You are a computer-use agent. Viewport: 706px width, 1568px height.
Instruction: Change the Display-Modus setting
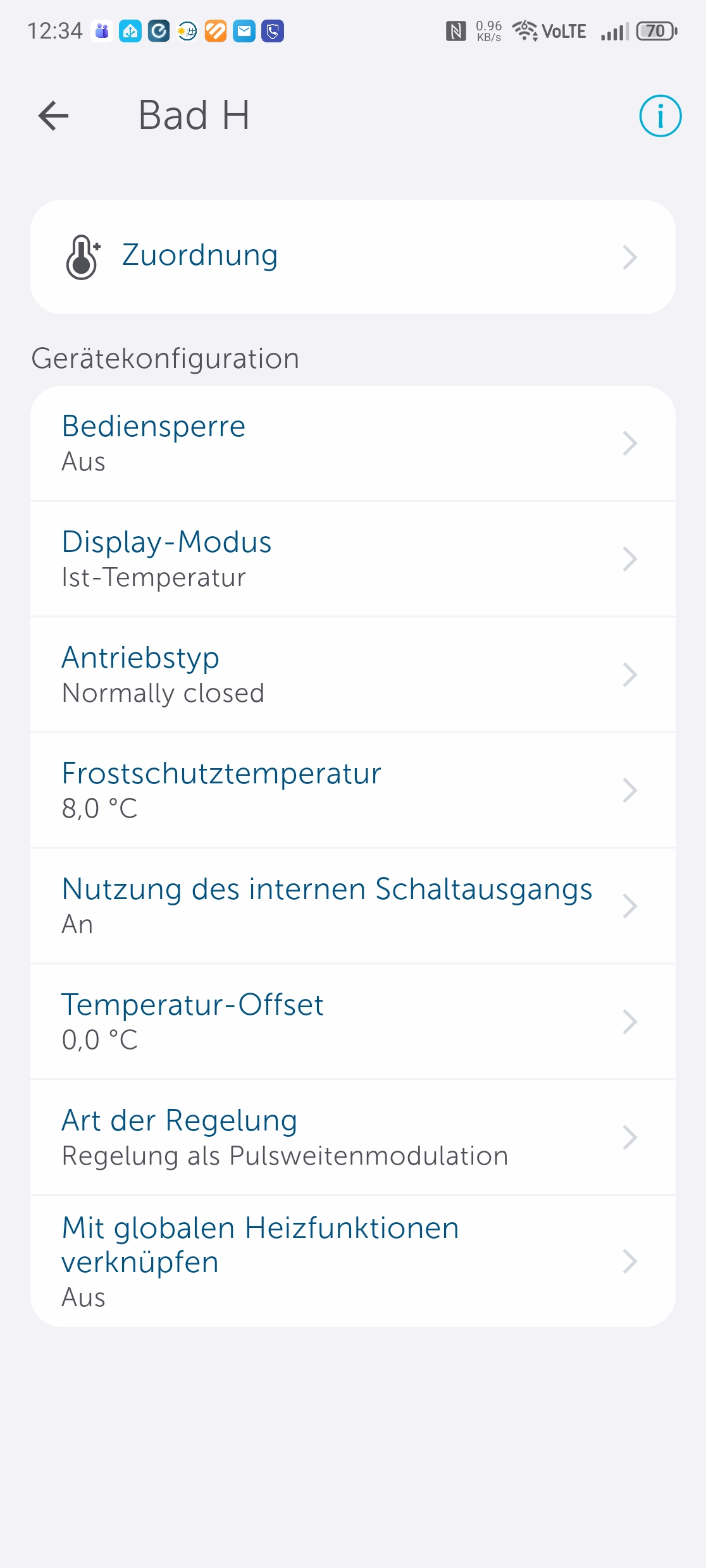[352, 559]
